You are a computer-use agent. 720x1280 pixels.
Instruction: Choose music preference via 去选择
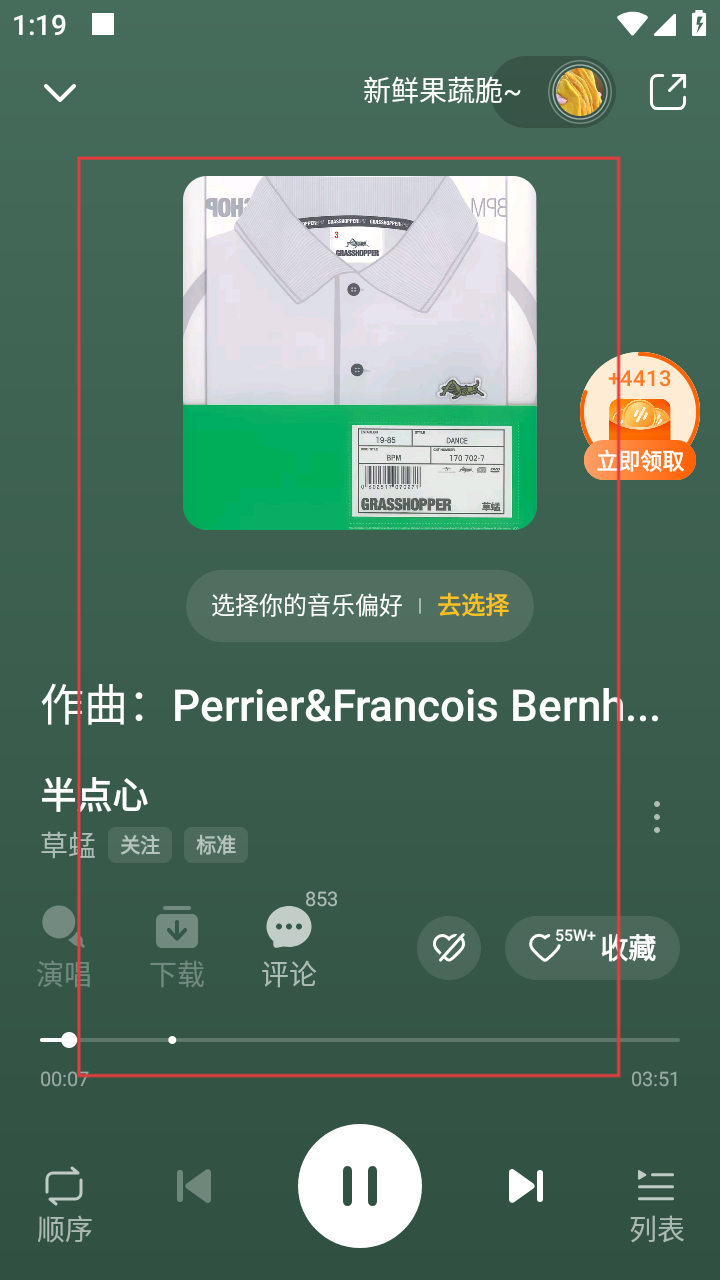473,605
